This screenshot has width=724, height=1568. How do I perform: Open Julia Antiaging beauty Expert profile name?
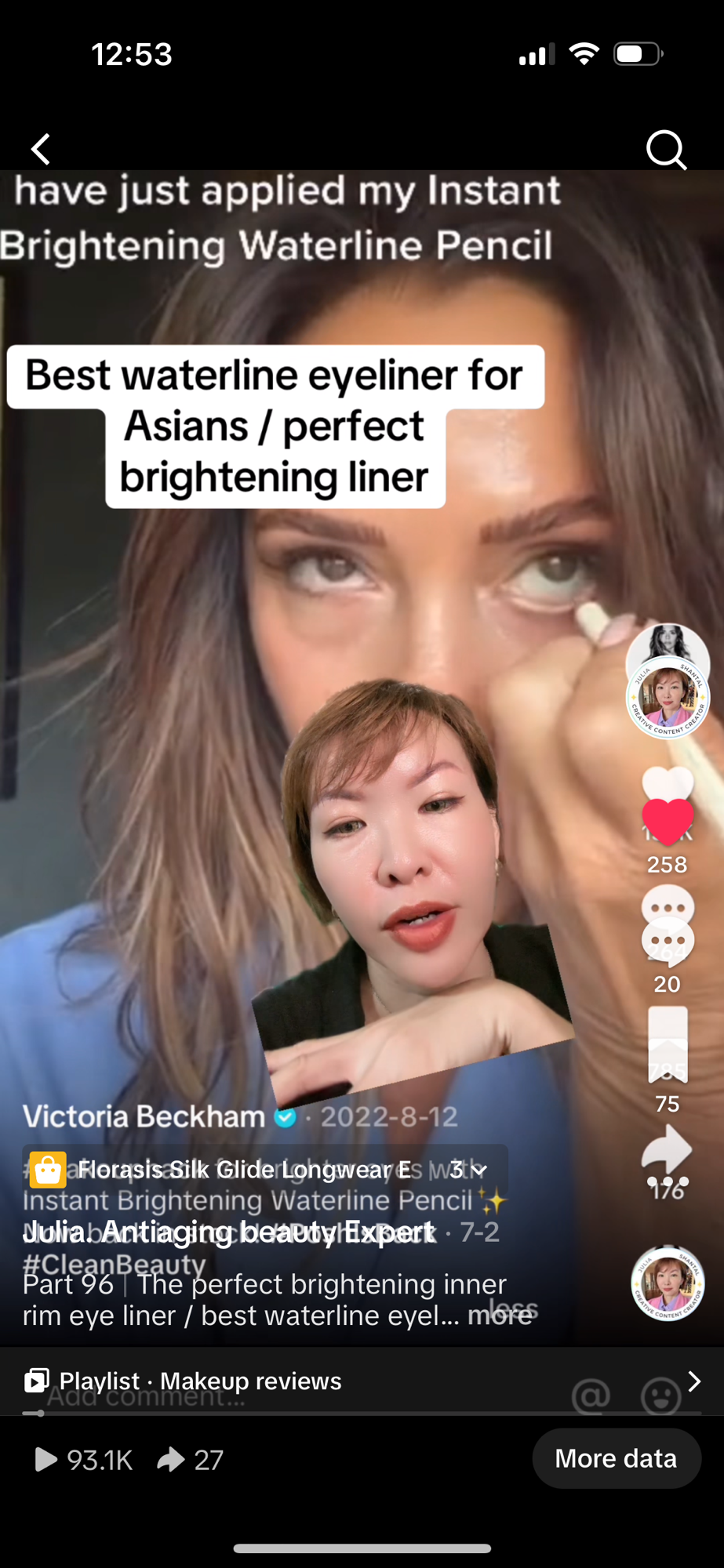[228, 1232]
